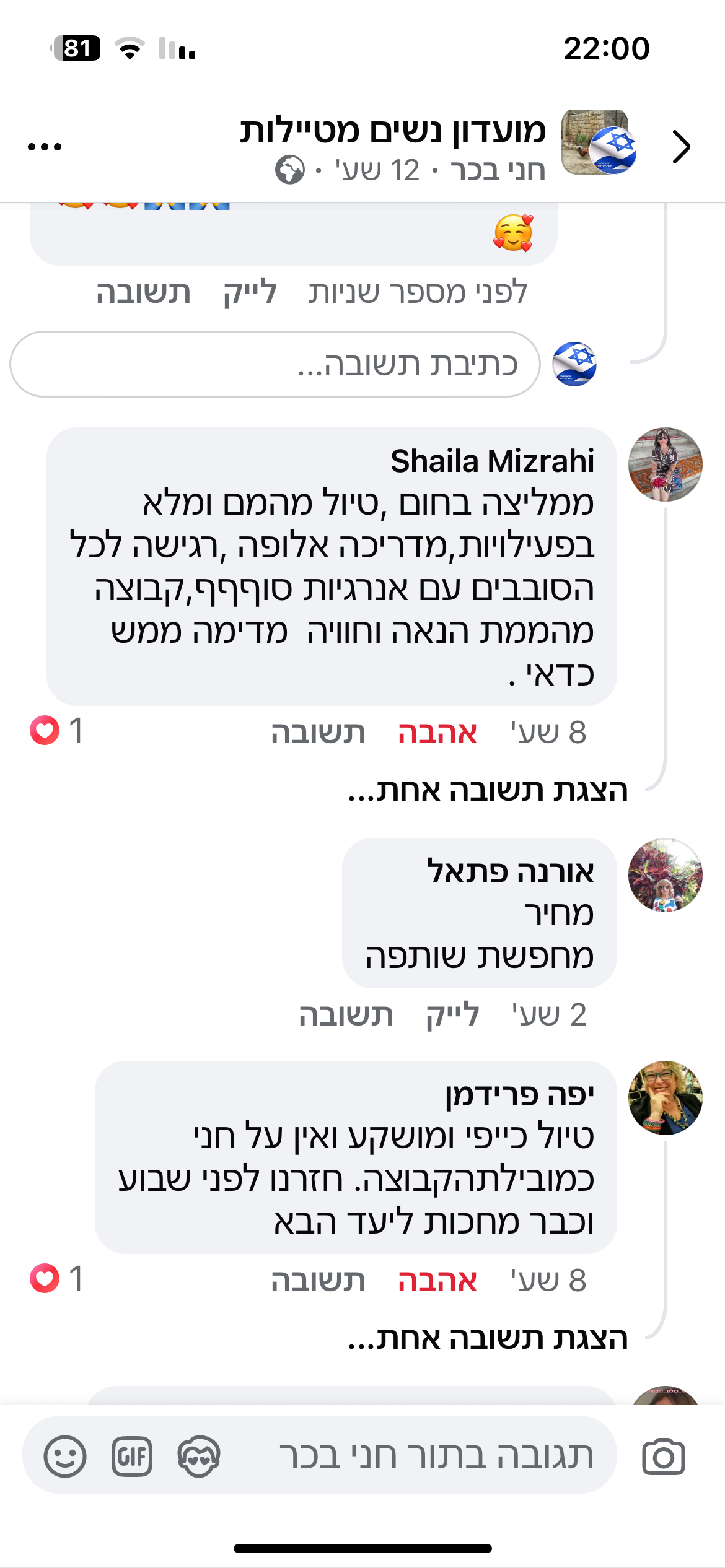
Task: Tap the comment field תגובה בתור חני בכר
Action: (434, 1455)
